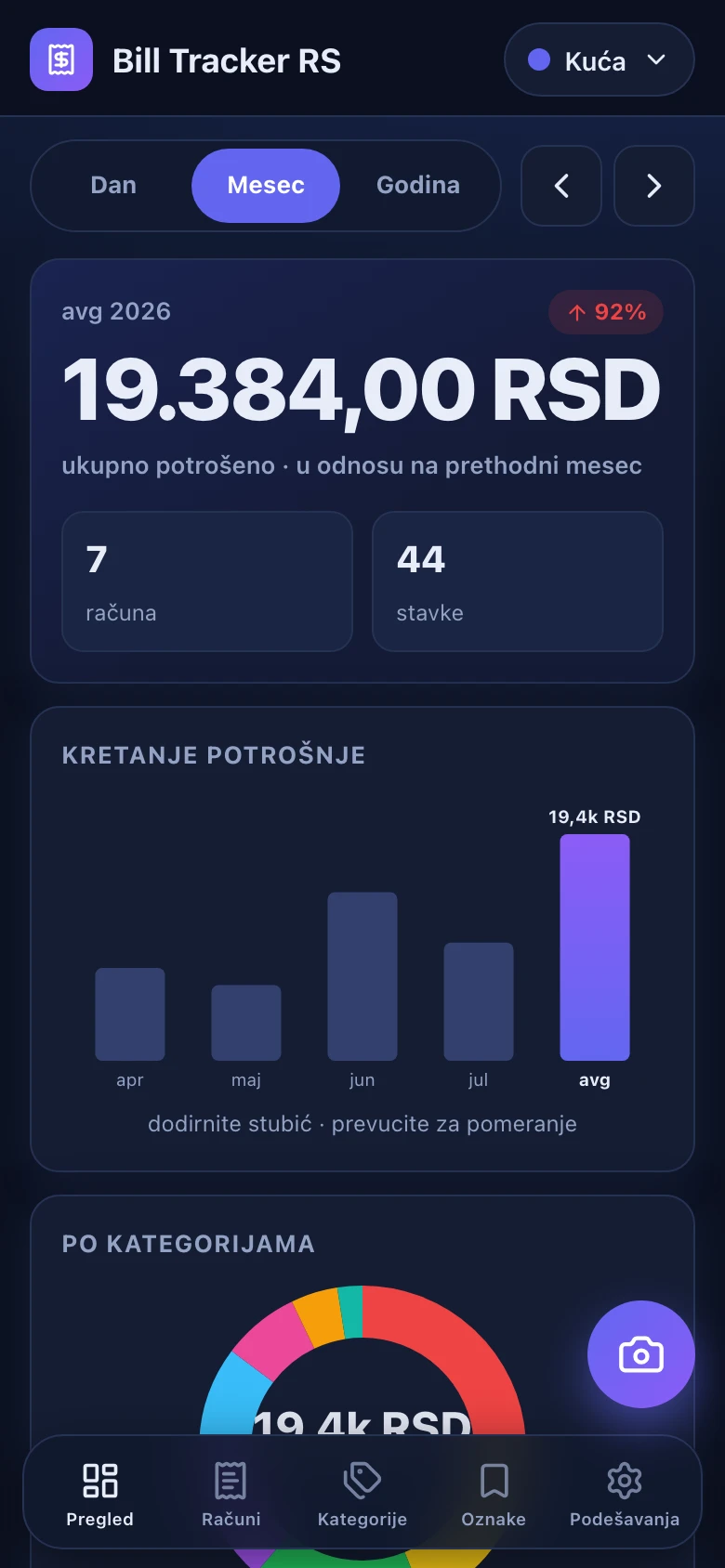The height and width of the screenshot is (1568, 725).
Task: Select the maj spending bar
Action: pyautogui.click(x=246, y=1023)
